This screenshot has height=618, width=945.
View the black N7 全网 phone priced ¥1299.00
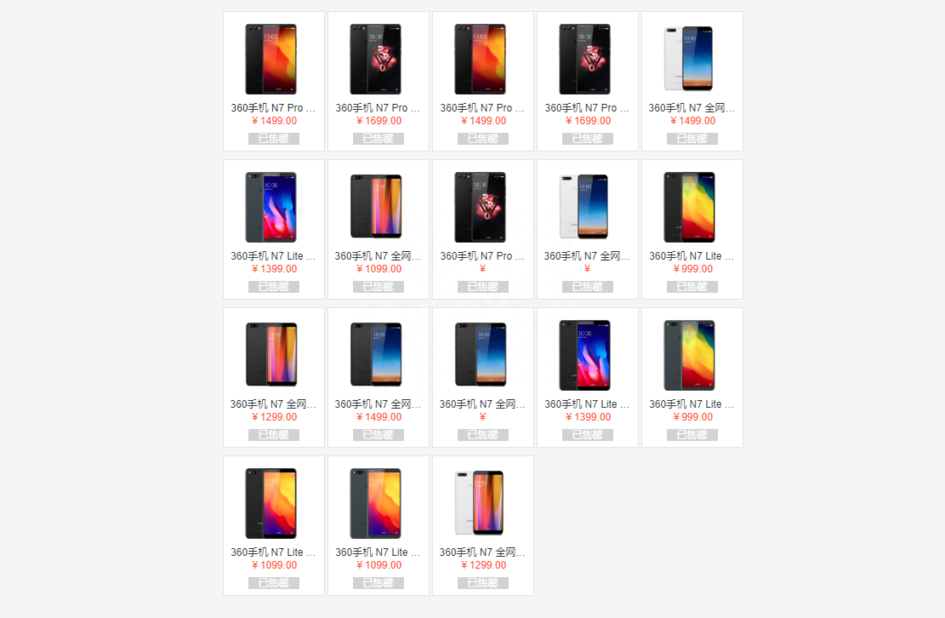coord(273,355)
